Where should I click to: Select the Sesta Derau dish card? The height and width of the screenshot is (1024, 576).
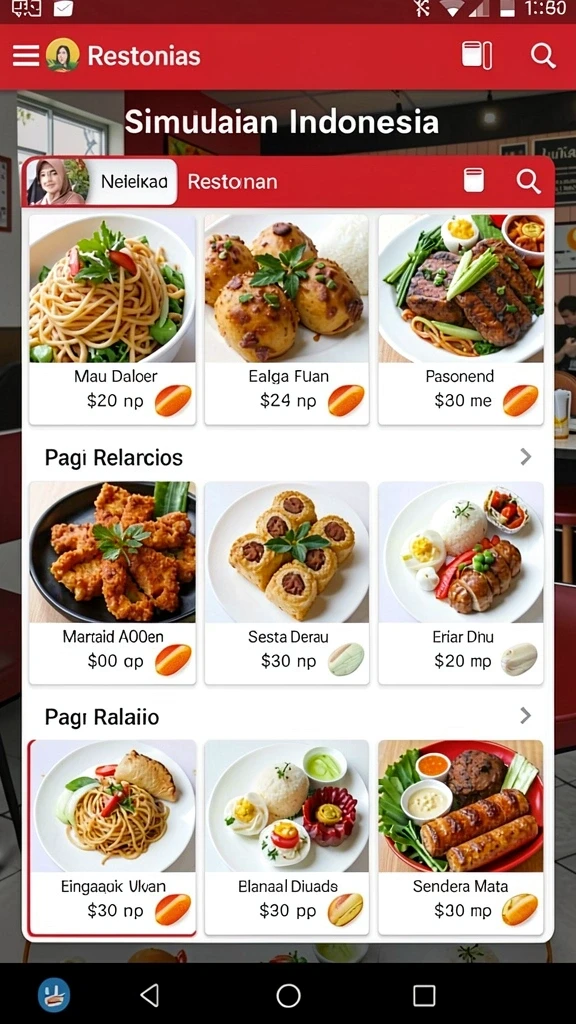[x=287, y=583]
